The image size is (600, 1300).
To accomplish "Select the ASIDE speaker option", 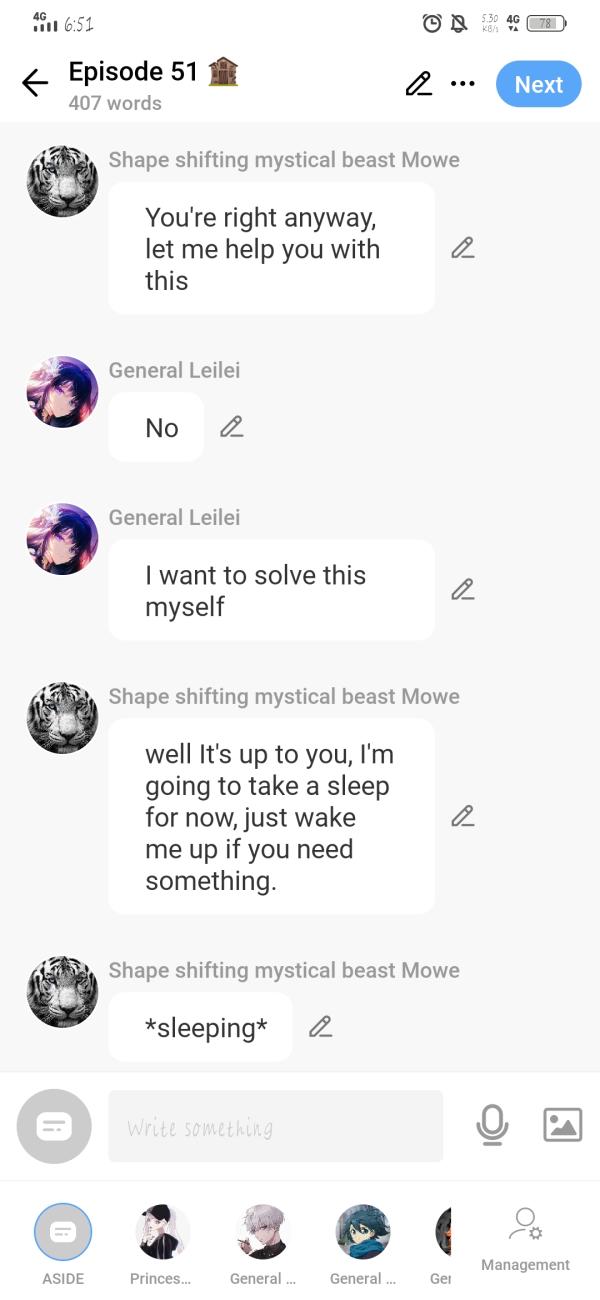I will pos(63,1243).
